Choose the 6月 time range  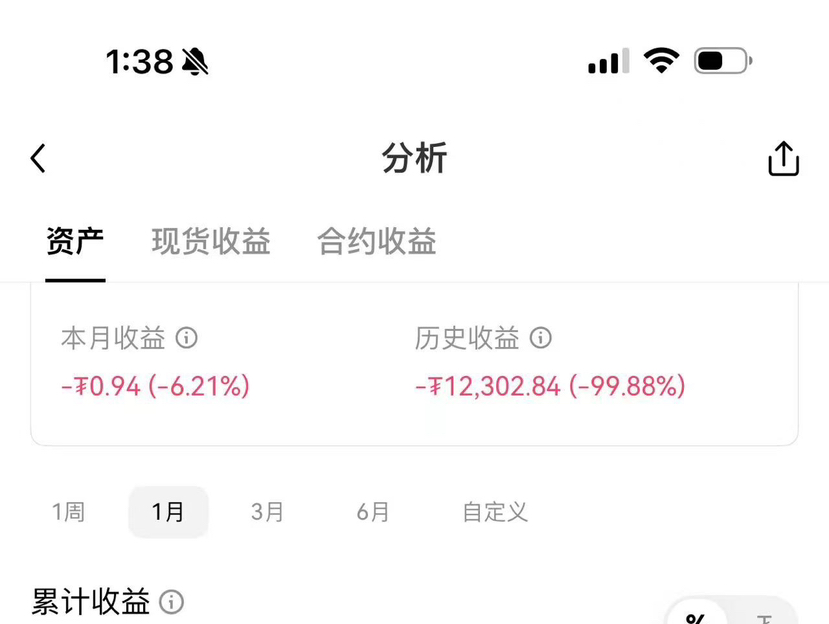coord(372,512)
